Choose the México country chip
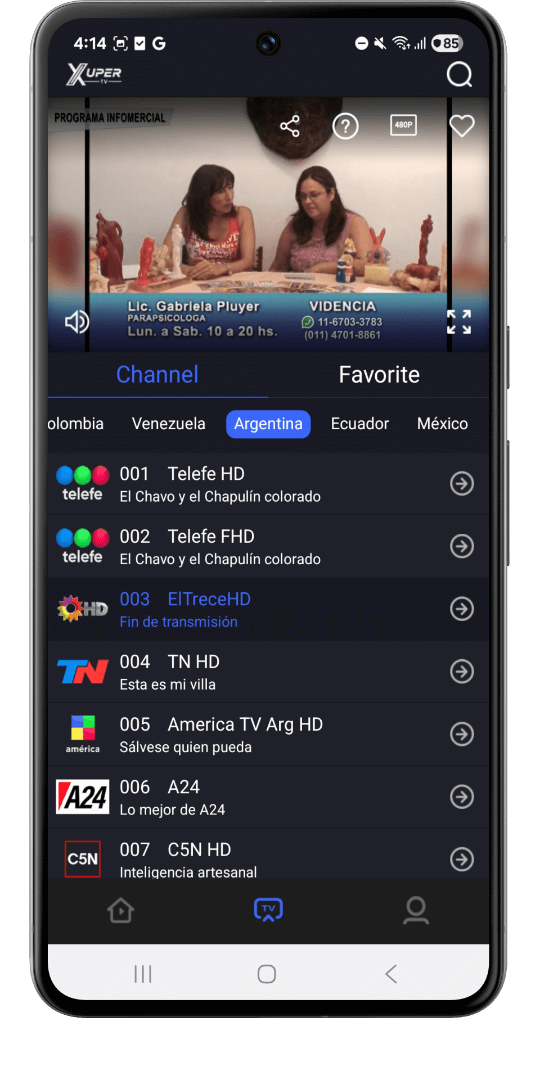This screenshot has width=550, height=1080. pos(443,424)
